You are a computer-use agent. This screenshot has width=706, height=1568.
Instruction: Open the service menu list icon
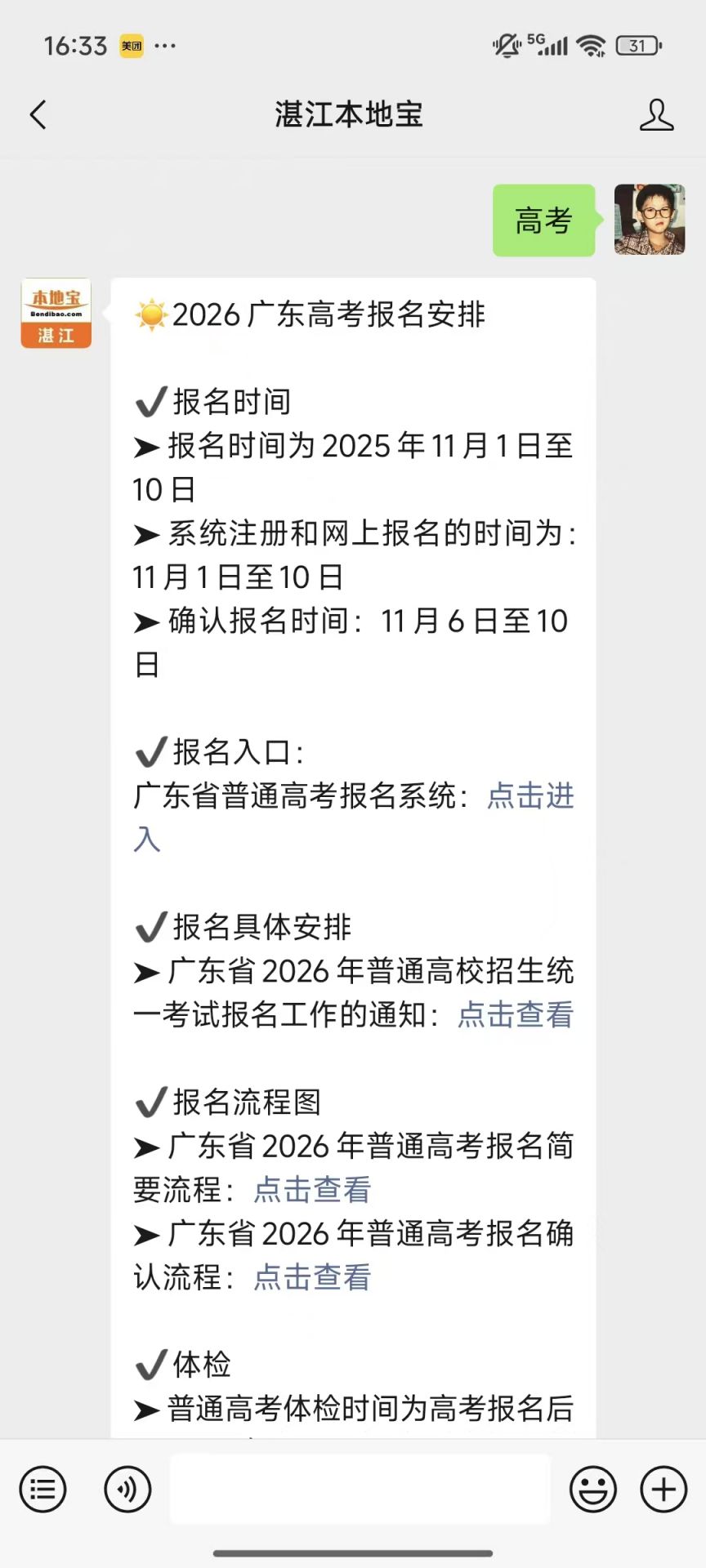coord(42,1489)
